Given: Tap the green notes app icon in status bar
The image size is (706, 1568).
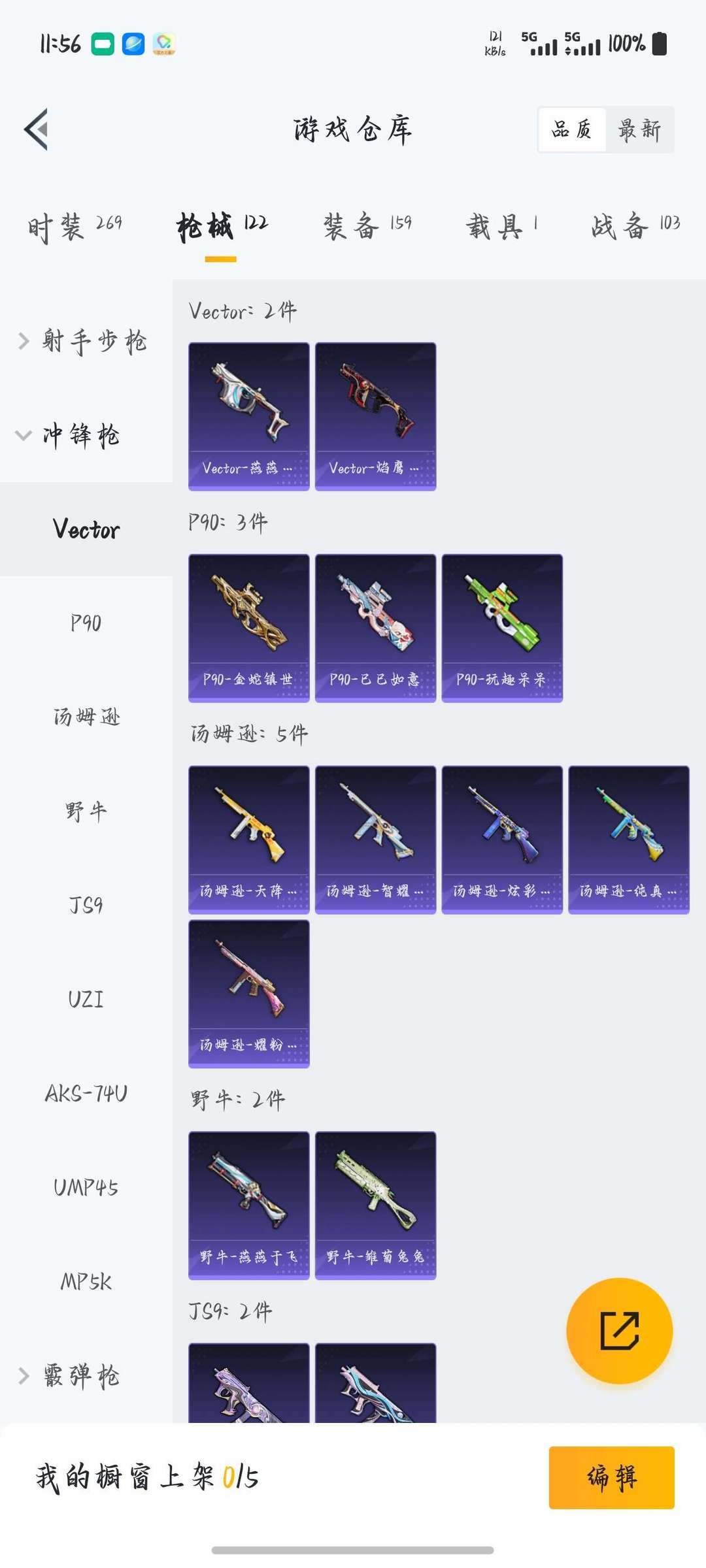Looking at the screenshot, I should [x=101, y=44].
